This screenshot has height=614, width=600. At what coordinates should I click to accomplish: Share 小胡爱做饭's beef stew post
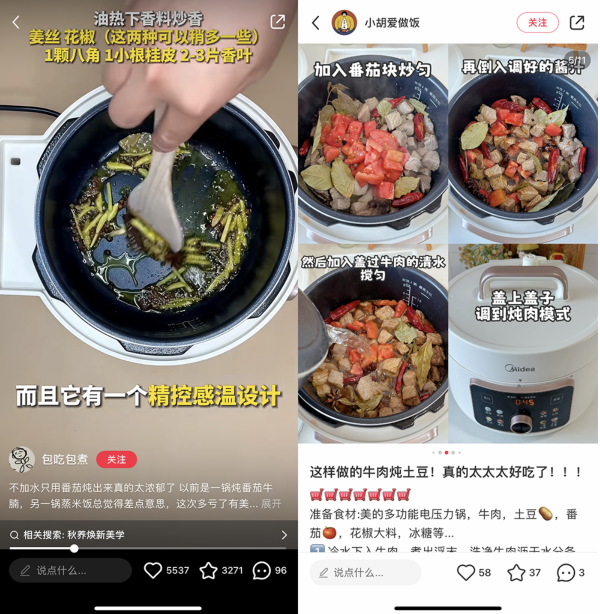(x=577, y=22)
